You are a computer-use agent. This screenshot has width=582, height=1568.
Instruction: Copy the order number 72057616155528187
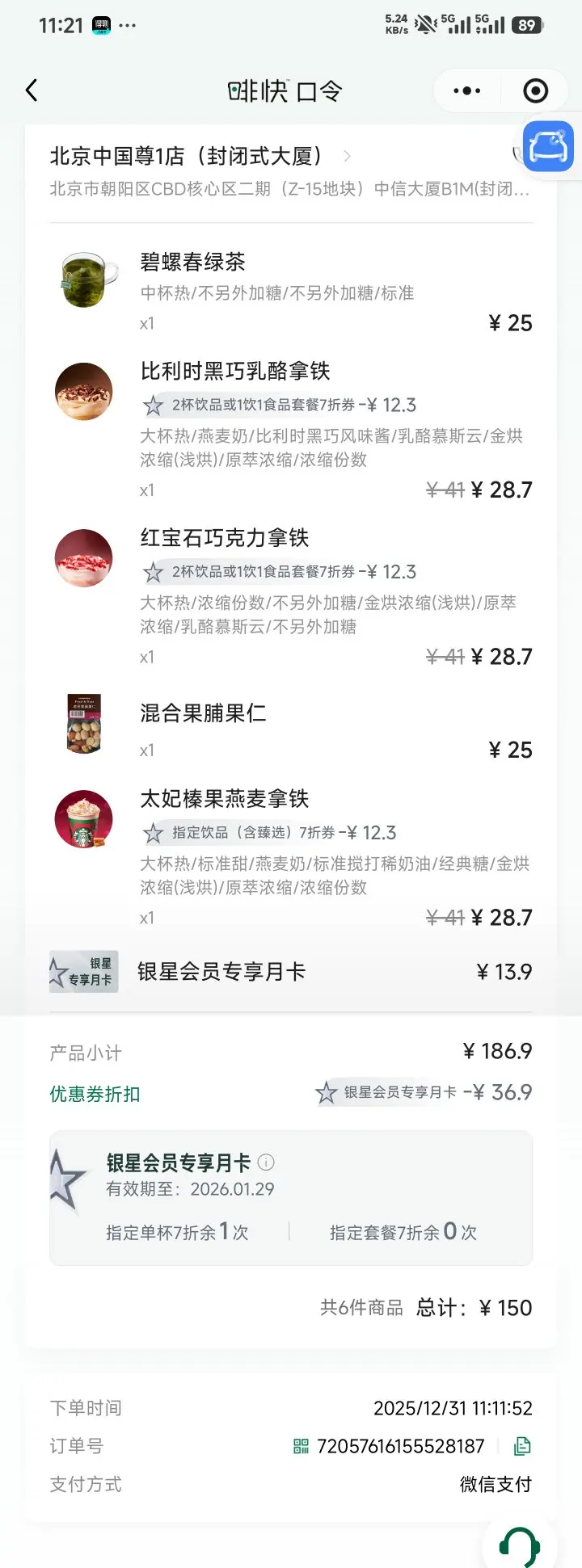pyautogui.click(x=522, y=1446)
